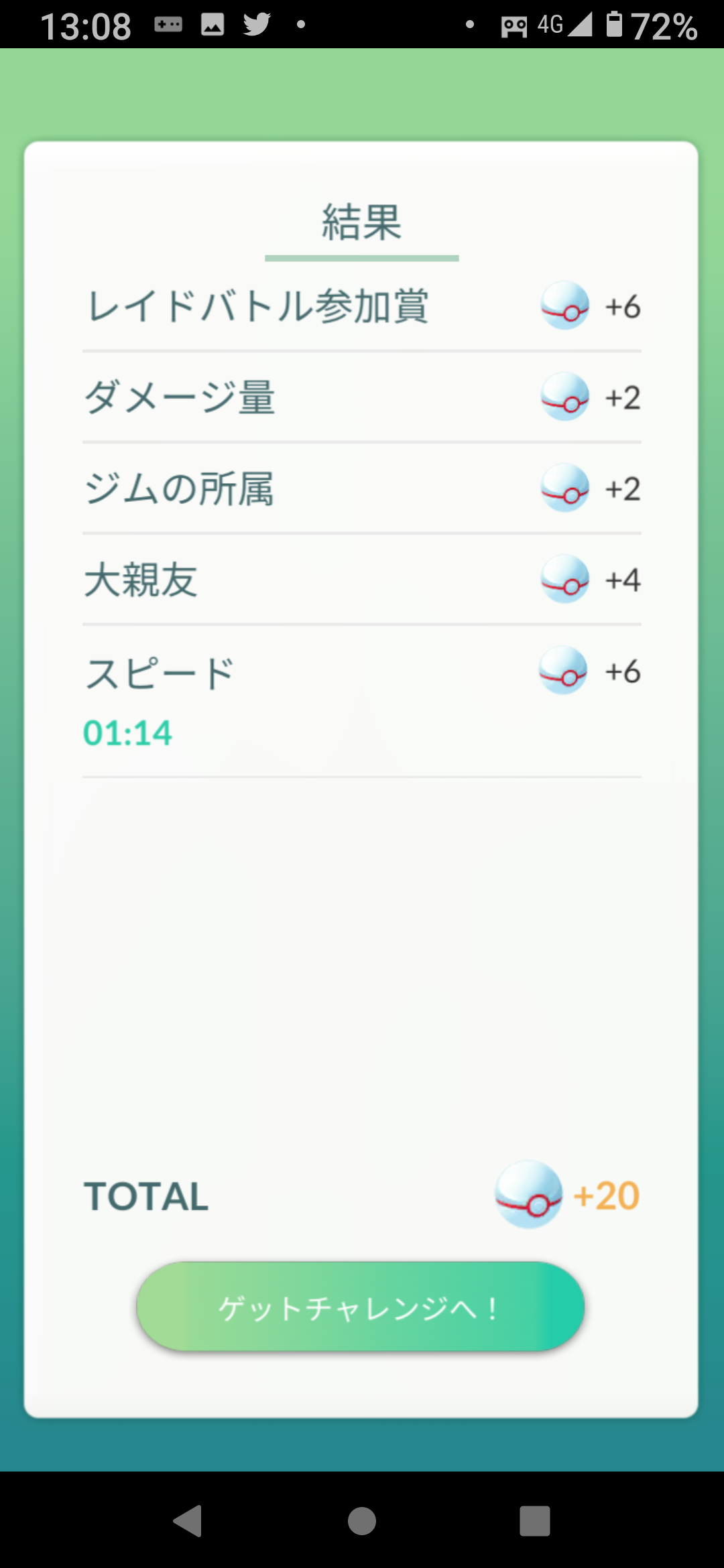Go back with the system back button
Viewport: 724px width, 1568px height.
[x=188, y=1520]
